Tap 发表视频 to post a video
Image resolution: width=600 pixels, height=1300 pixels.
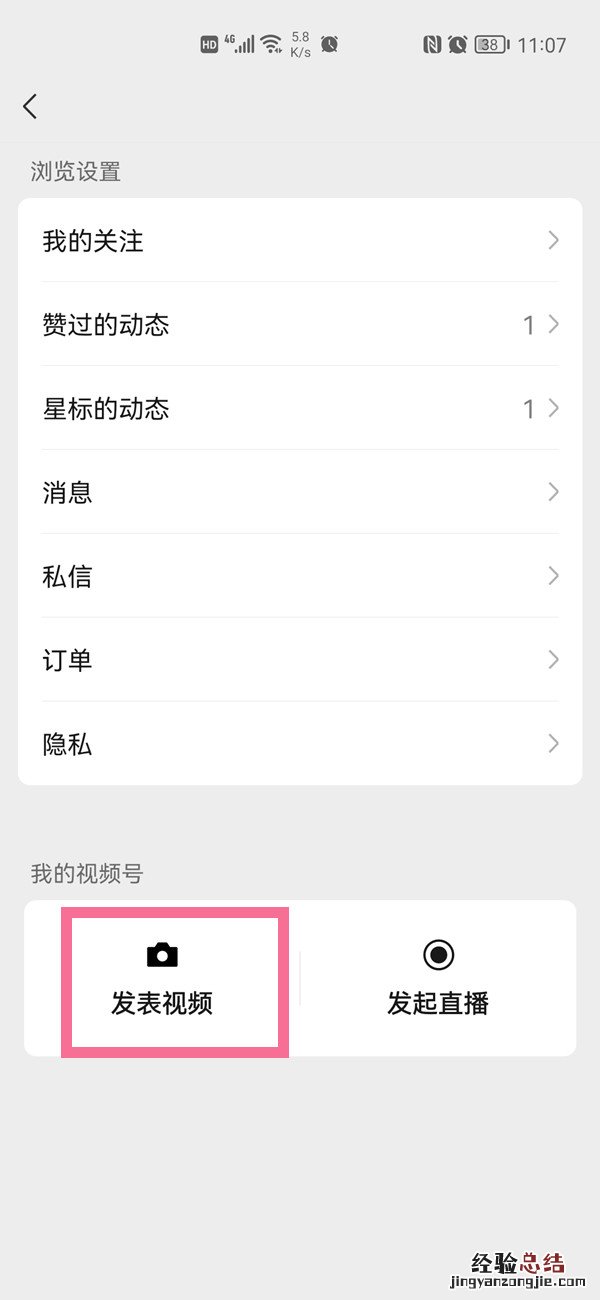pyautogui.click(x=163, y=980)
